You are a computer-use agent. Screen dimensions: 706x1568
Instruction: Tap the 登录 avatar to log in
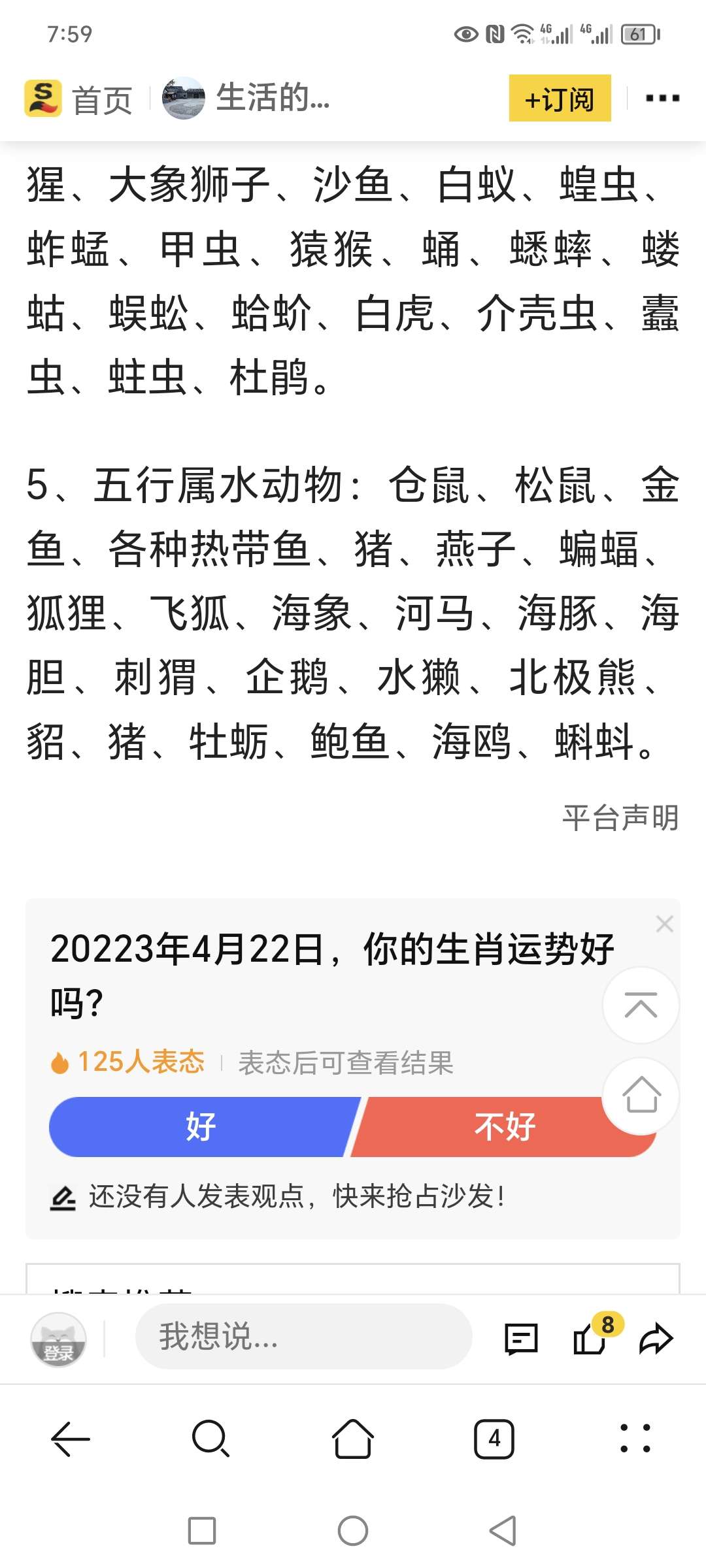coord(58,1339)
